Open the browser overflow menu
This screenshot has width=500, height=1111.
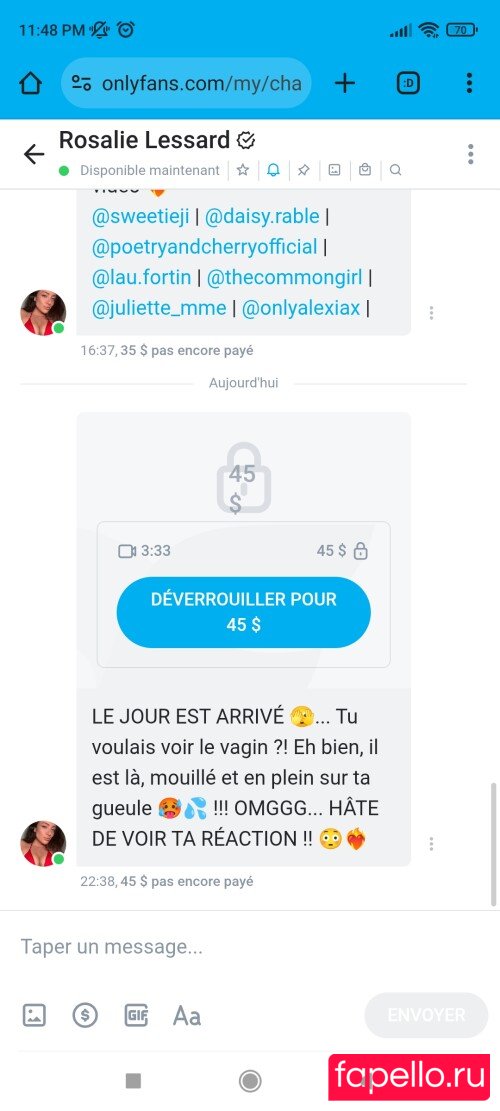tap(469, 84)
